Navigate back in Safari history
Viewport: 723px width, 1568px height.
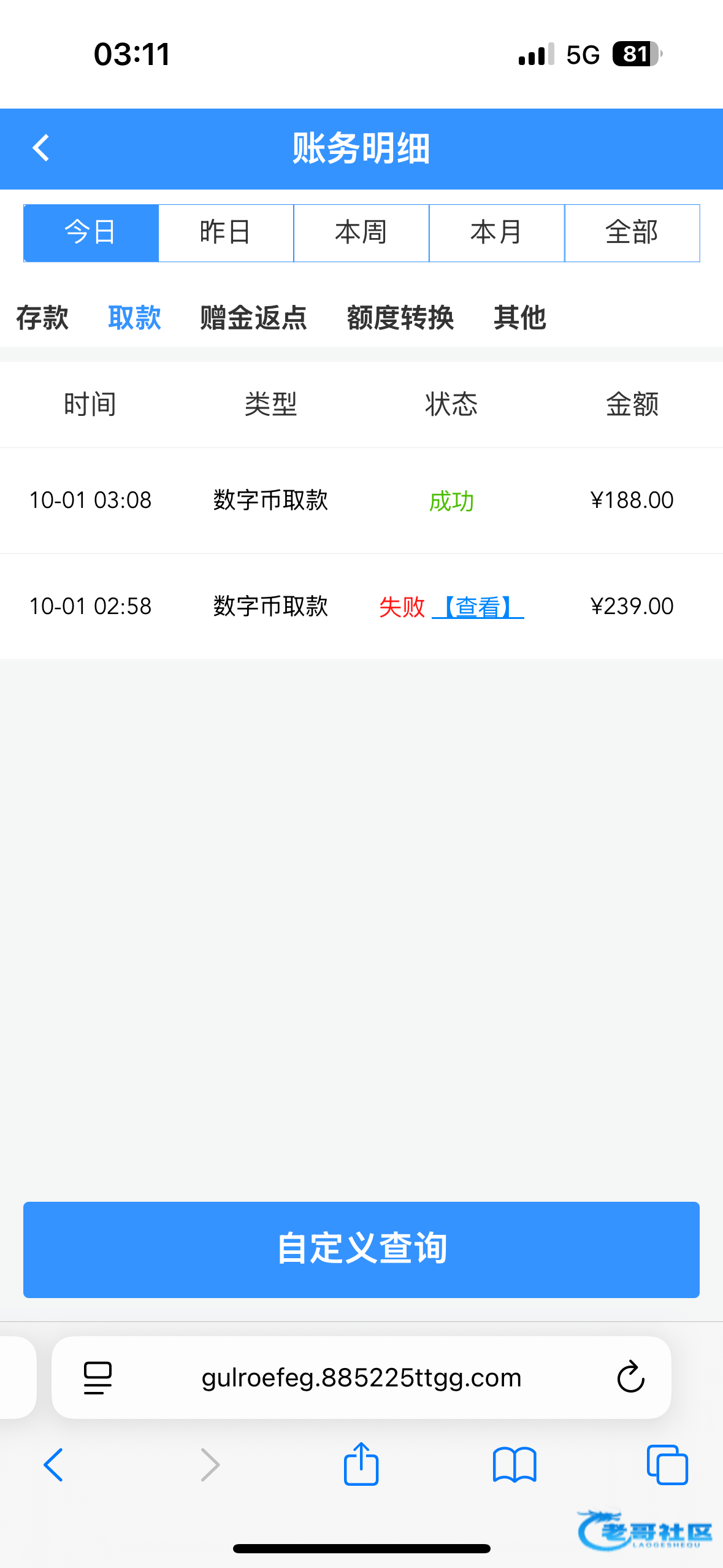(x=54, y=1464)
